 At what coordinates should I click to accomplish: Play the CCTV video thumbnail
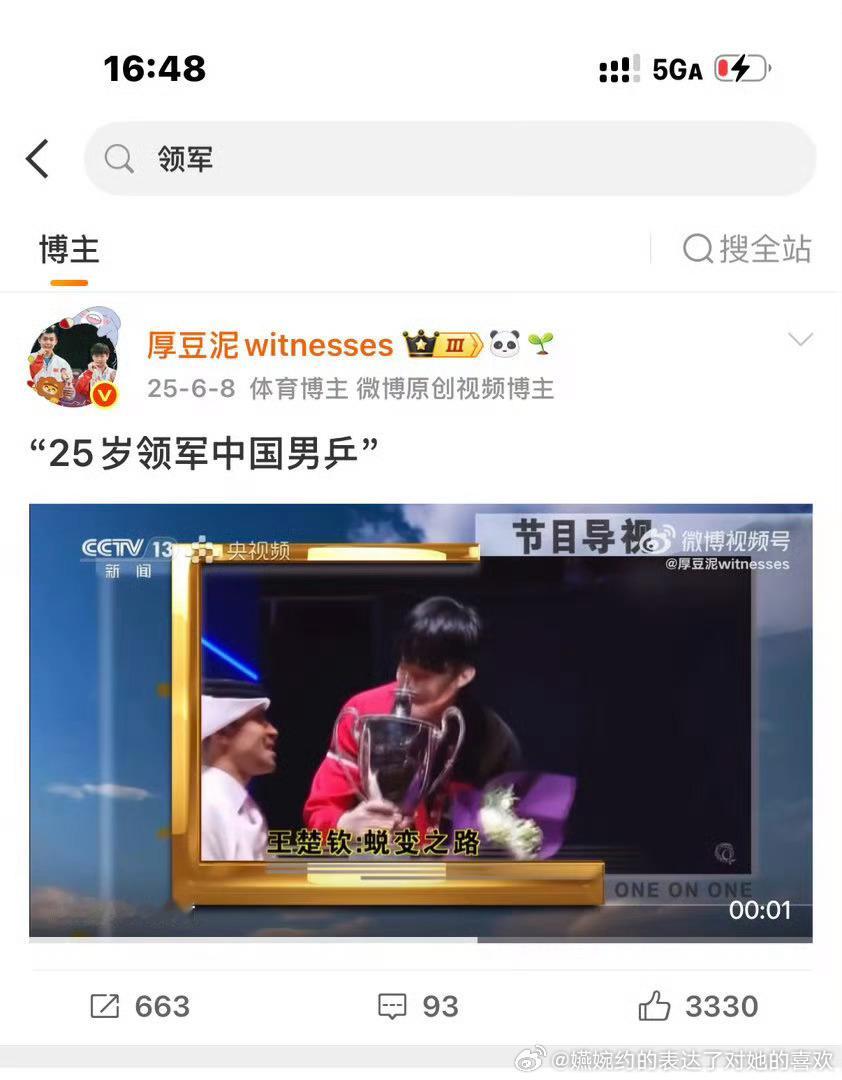coord(420,720)
